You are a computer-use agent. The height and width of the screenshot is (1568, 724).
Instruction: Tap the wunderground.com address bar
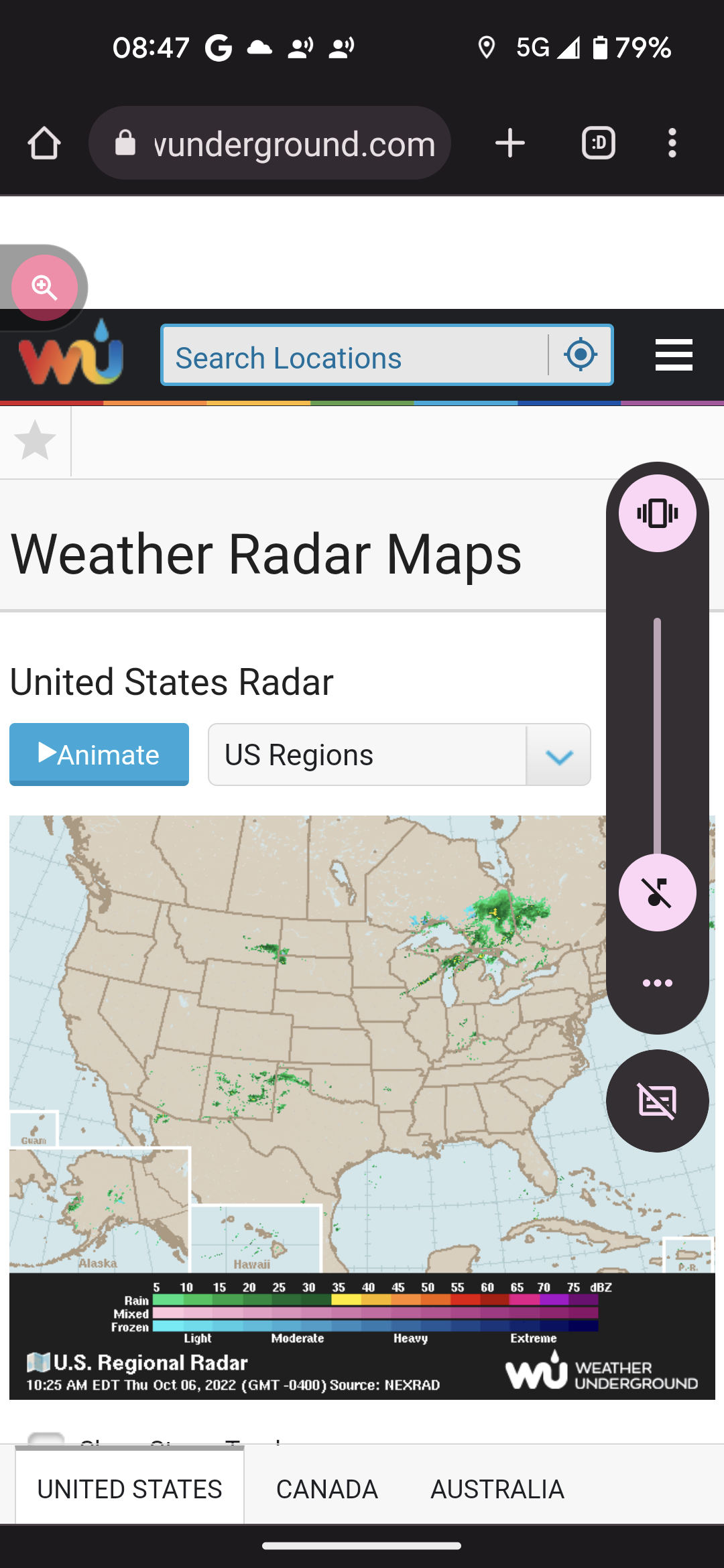pyautogui.click(x=269, y=143)
